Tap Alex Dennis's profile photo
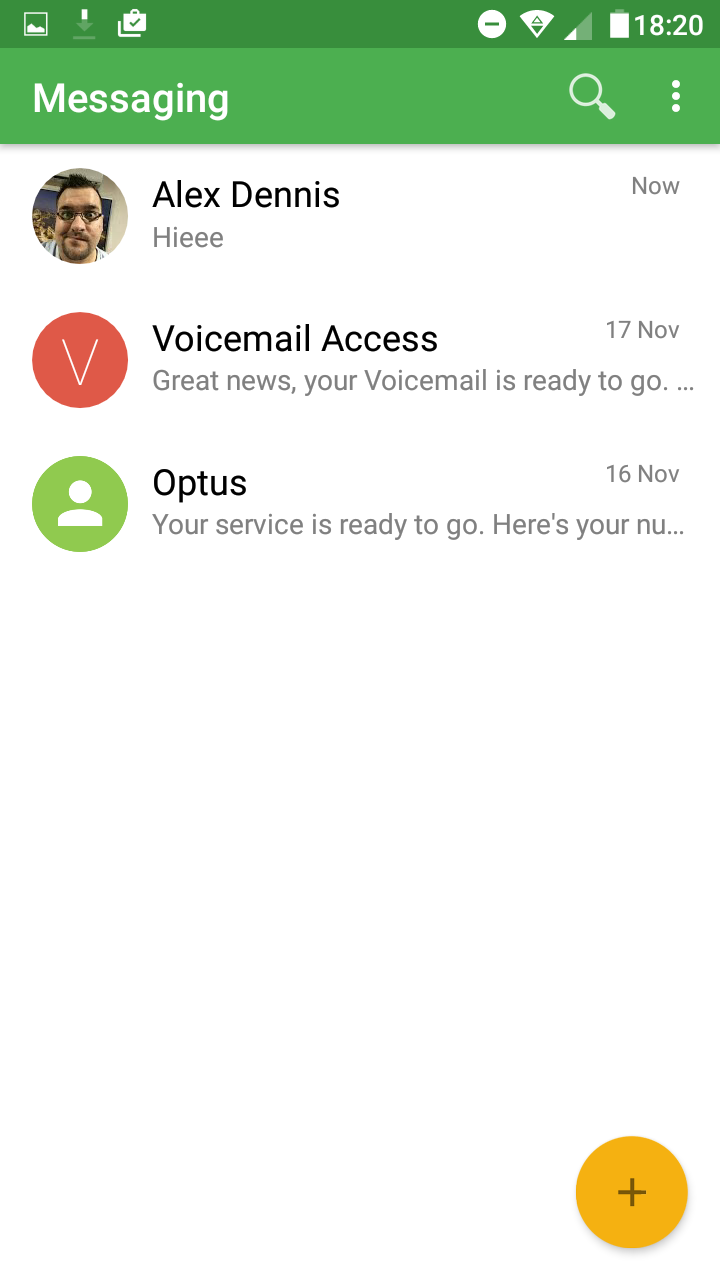The image size is (720, 1280). [80, 216]
